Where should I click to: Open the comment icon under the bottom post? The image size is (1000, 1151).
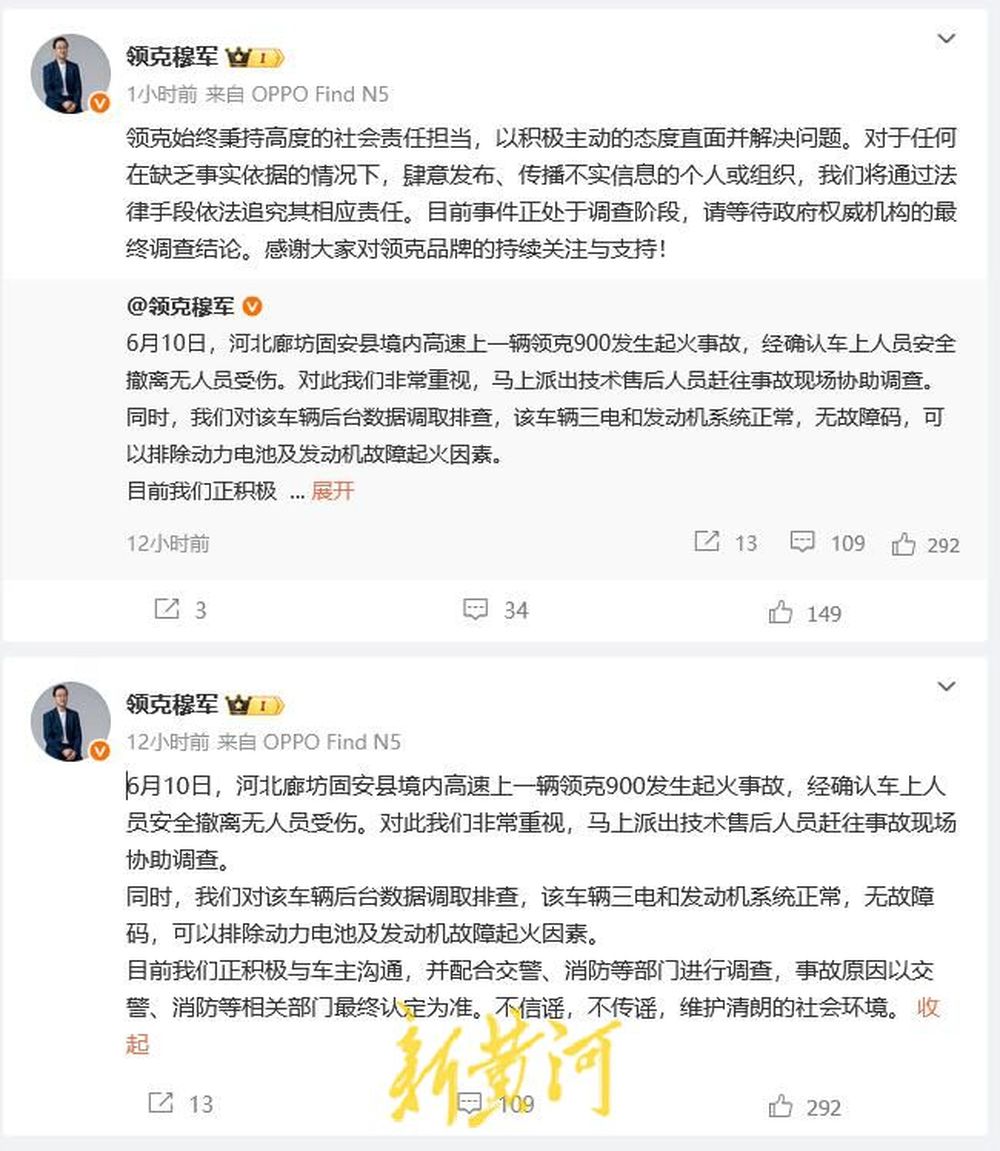click(470, 1103)
